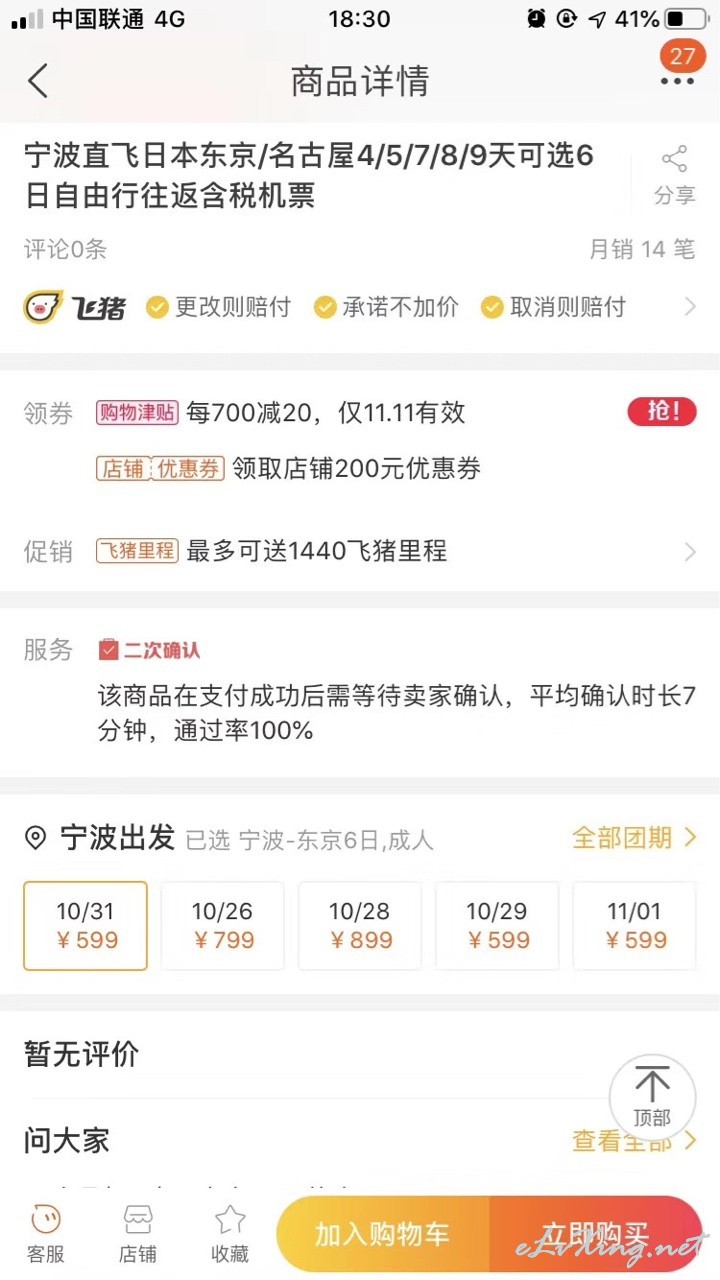720x1280 pixels.
Task: Contact customer service via 客服
Action: tap(45, 1234)
